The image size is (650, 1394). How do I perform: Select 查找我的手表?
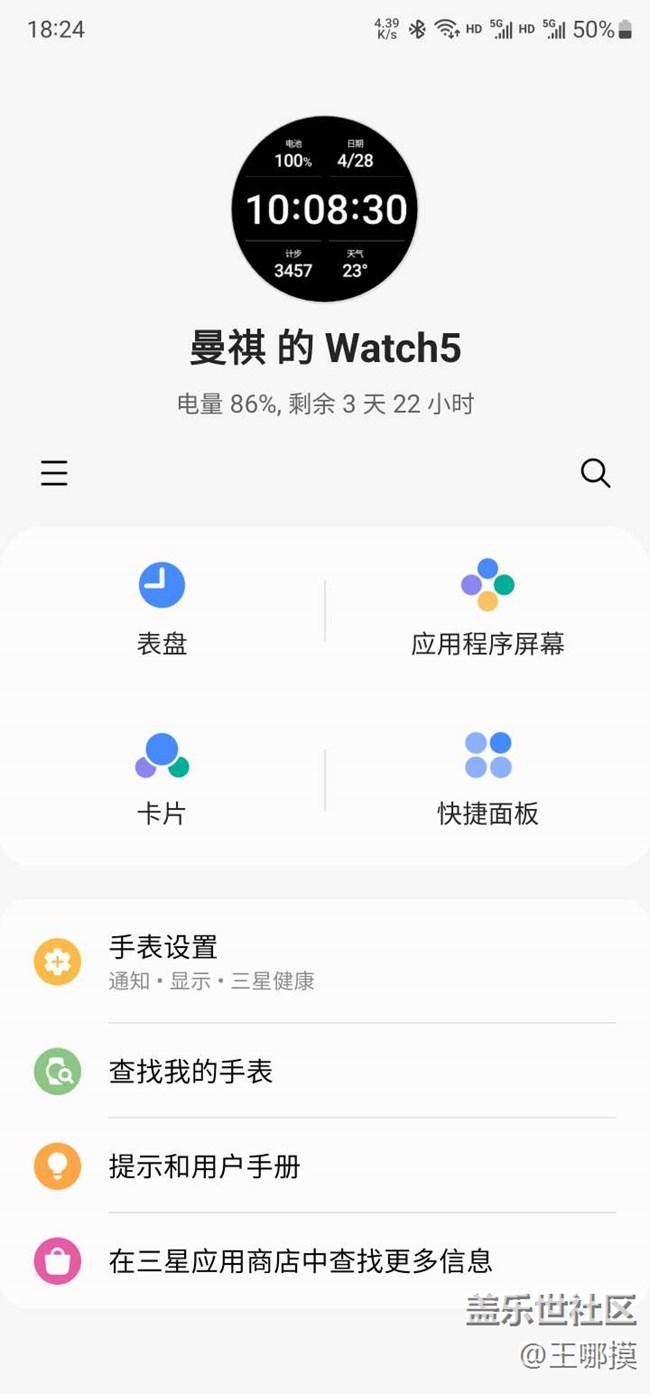coord(325,1071)
